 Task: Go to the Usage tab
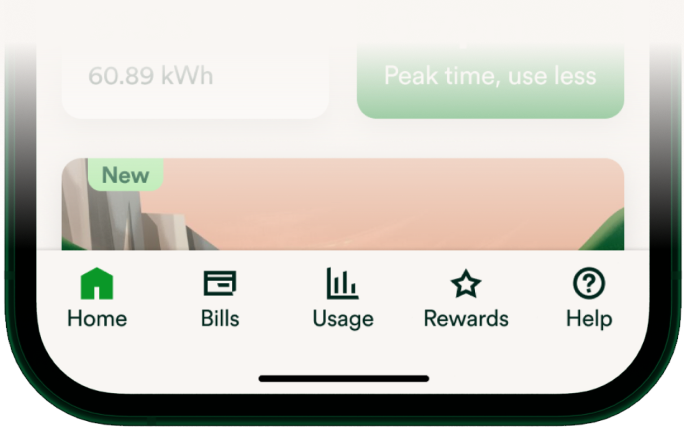click(x=342, y=298)
